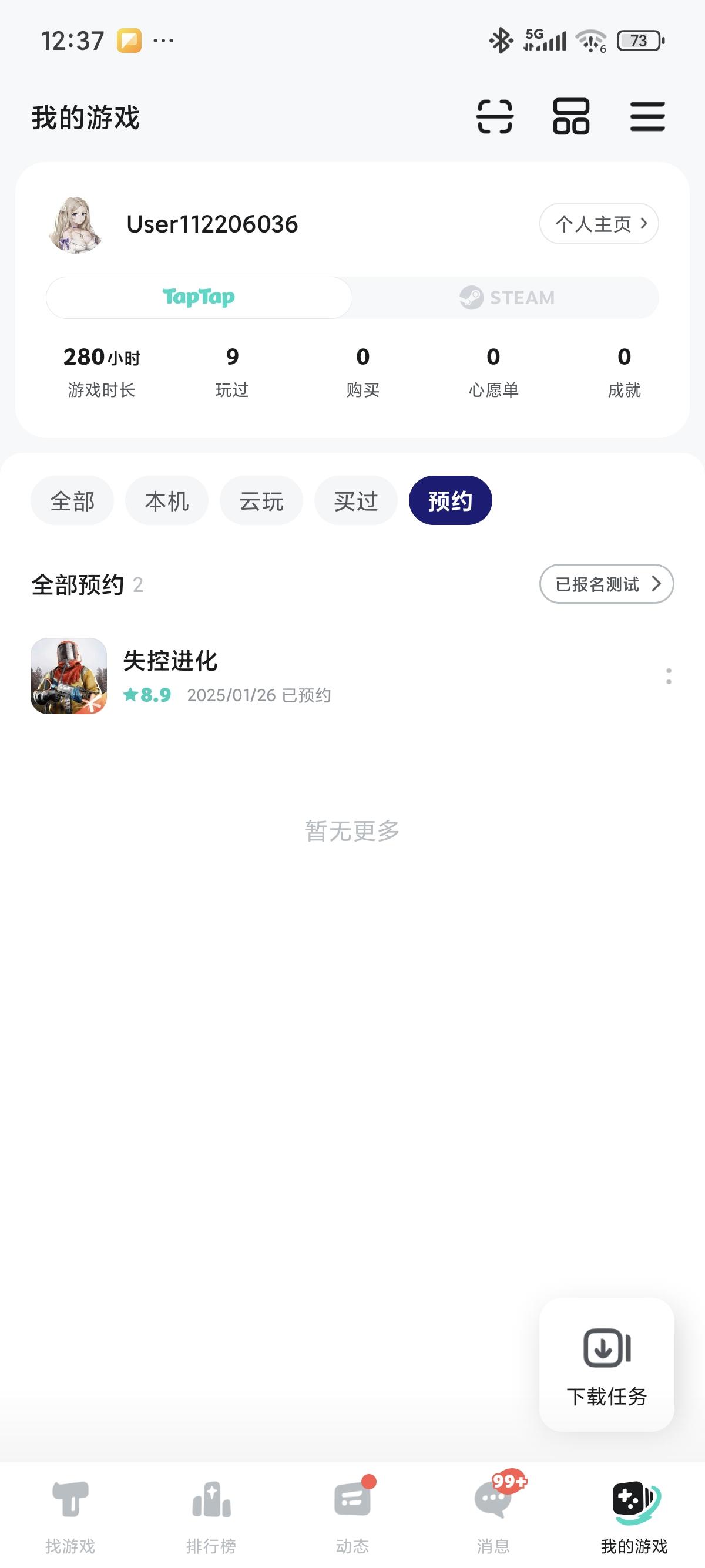
Task: Switch to the 排行榜 tab
Action: pos(211,1516)
